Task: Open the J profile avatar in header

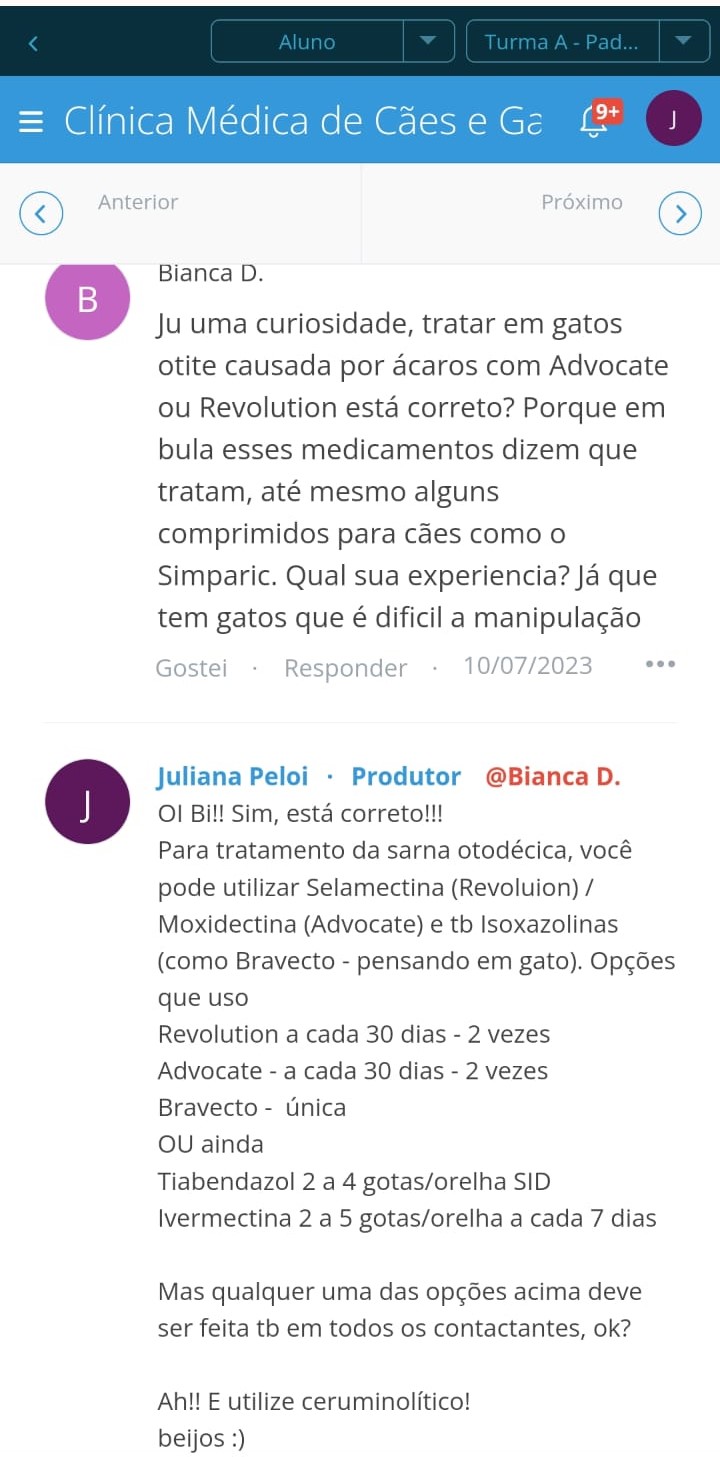Action: (673, 119)
